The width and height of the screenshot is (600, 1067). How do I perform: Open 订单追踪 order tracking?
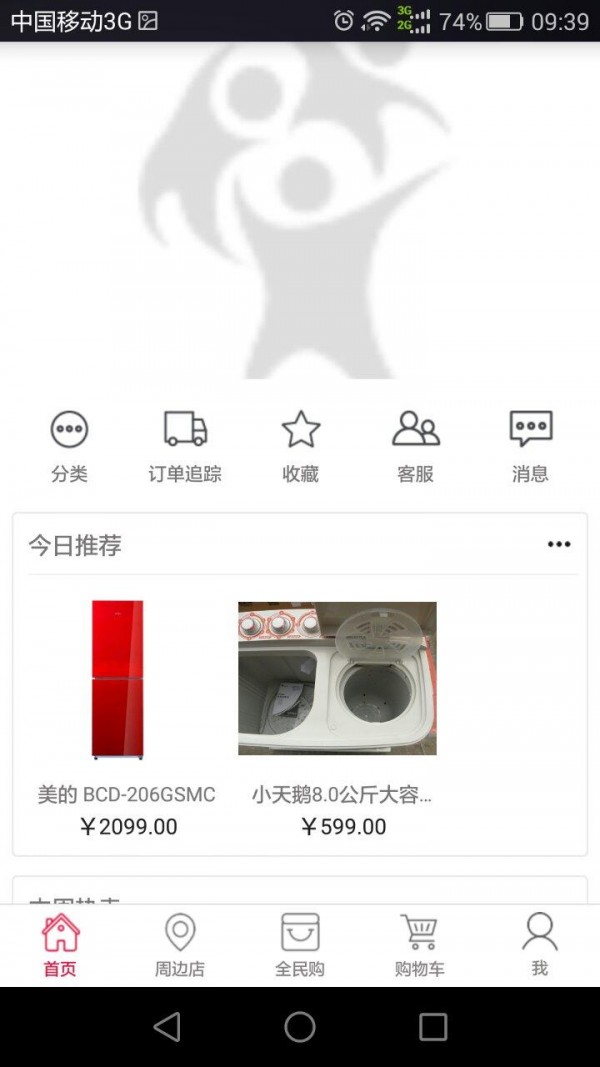[185, 445]
